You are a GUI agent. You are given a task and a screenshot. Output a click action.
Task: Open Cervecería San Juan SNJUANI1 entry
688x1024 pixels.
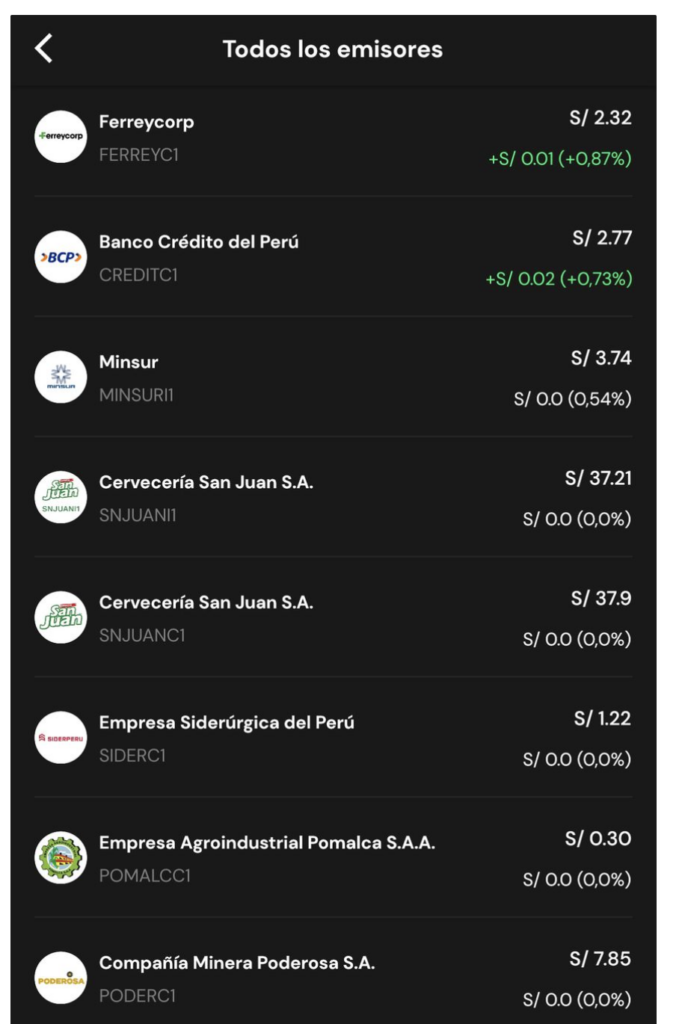click(x=333, y=497)
